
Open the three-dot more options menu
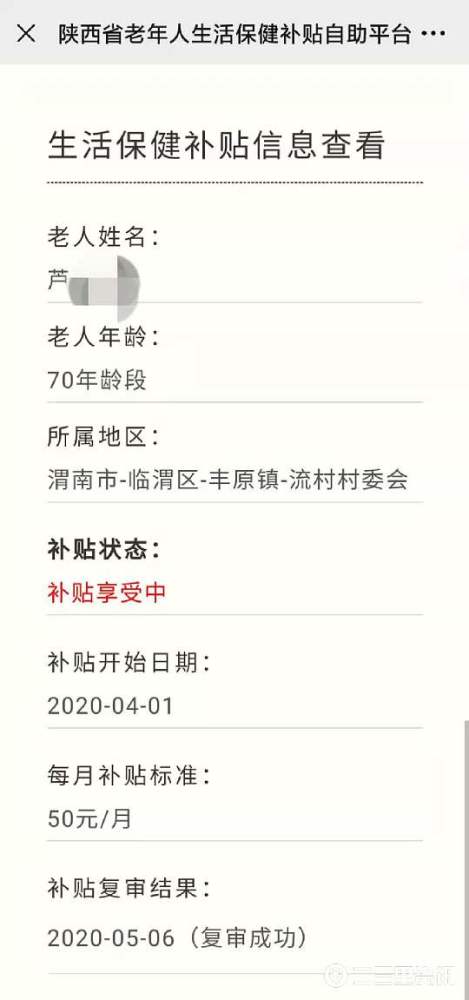point(435,34)
